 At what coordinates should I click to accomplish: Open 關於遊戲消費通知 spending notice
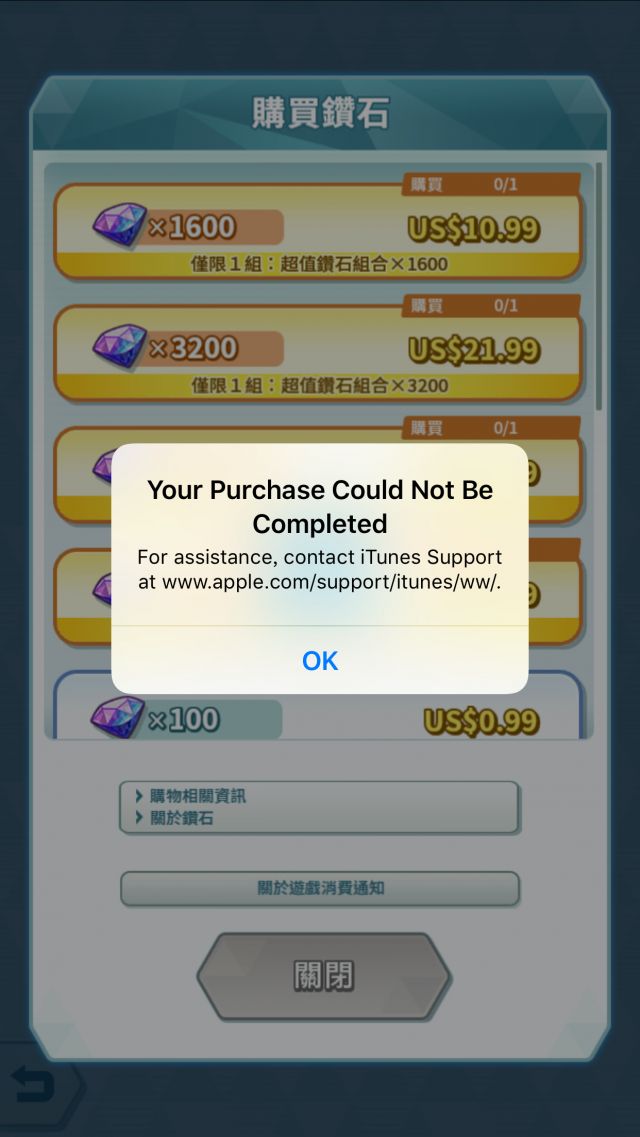pyautogui.click(x=320, y=888)
